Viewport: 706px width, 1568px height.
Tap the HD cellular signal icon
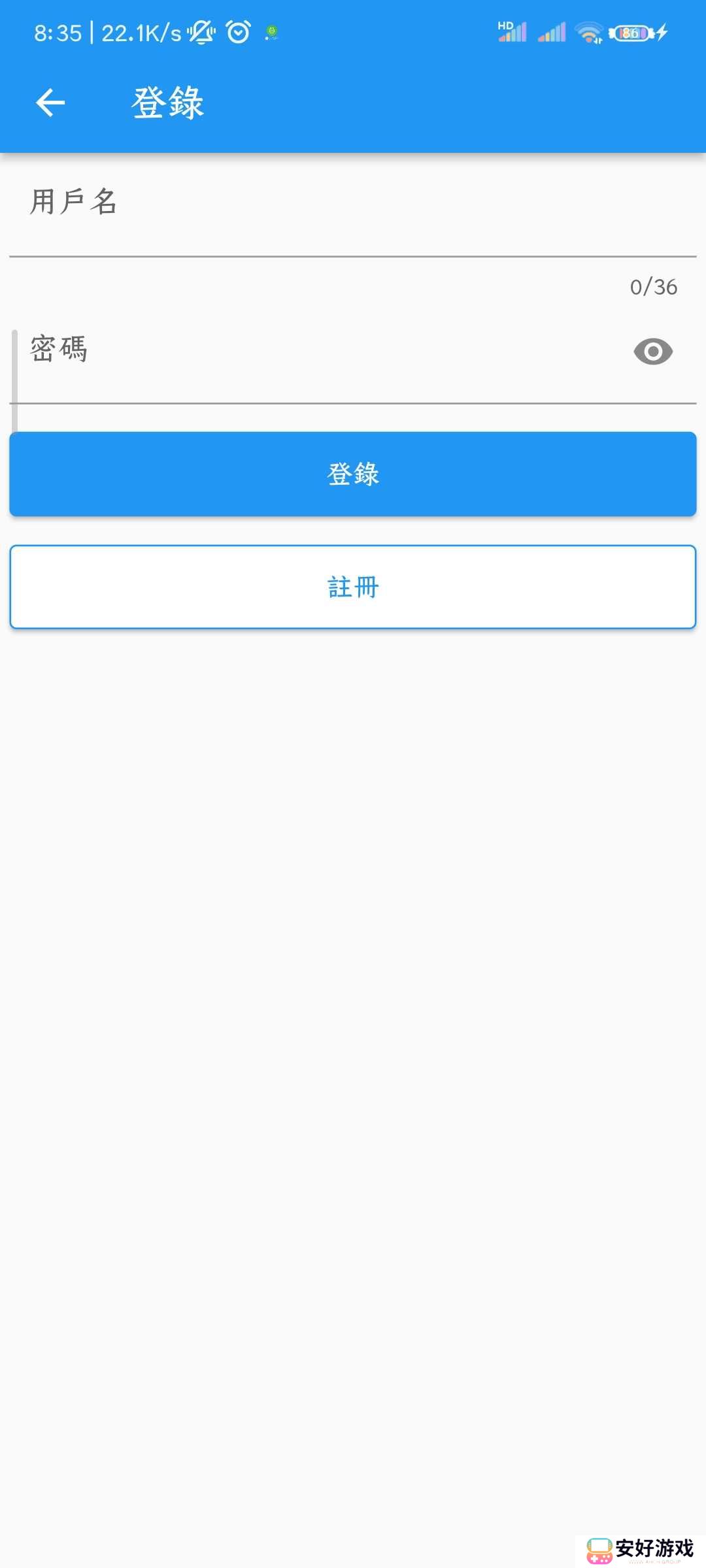click(511, 31)
